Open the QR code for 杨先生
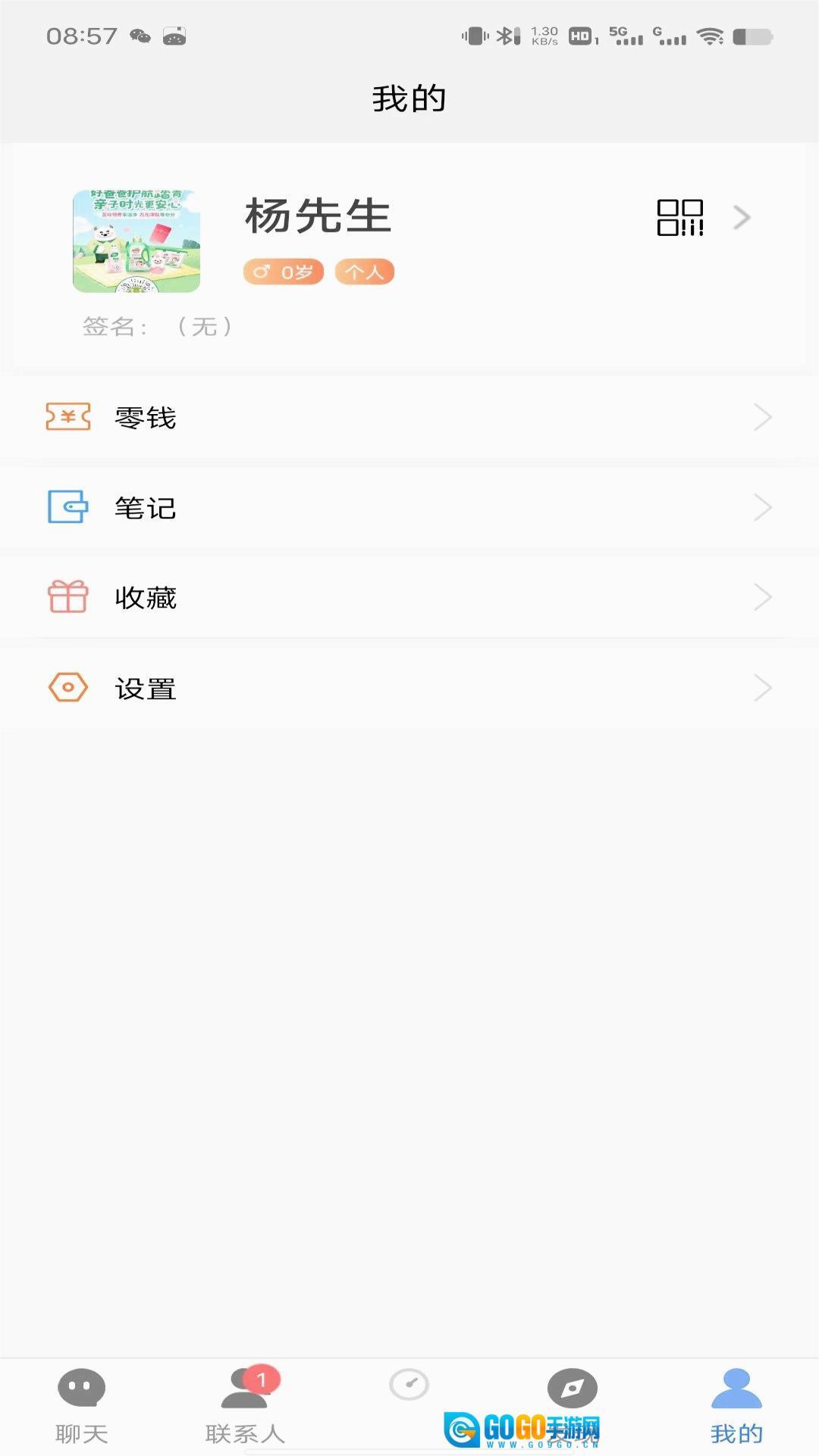 tap(679, 218)
